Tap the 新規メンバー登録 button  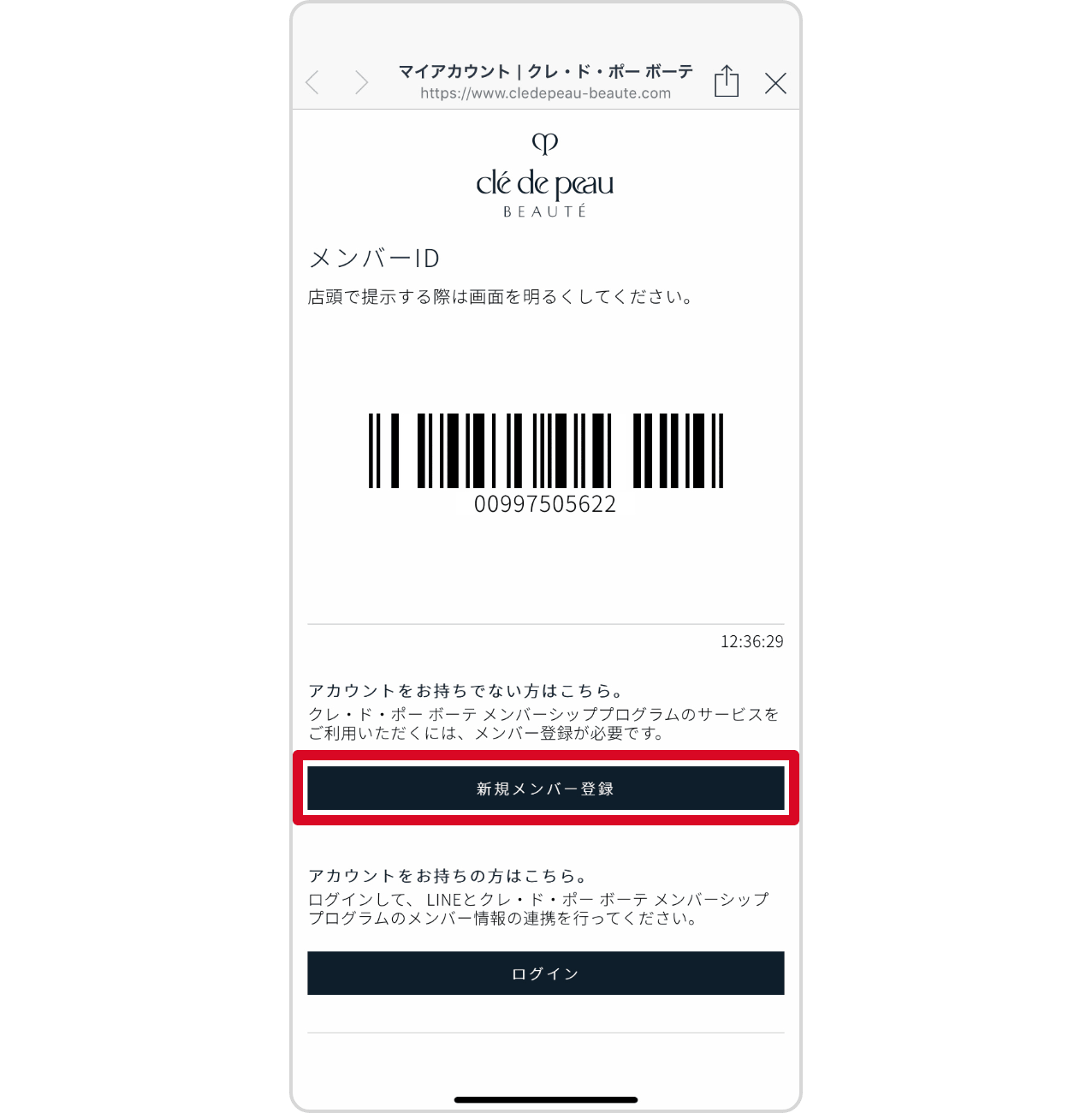coord(545,789)
